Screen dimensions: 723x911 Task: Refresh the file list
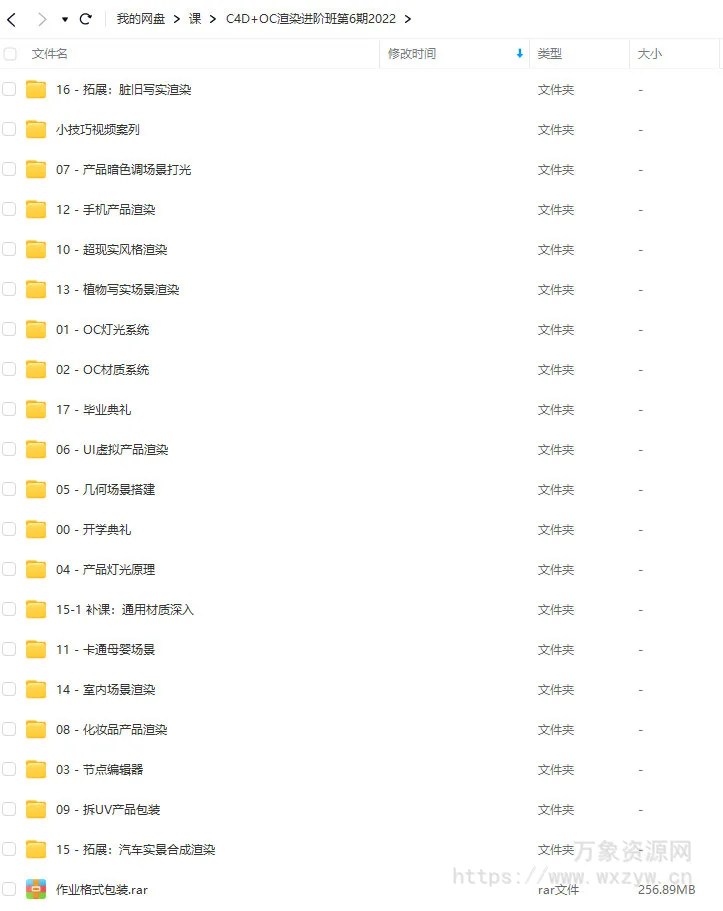[86, 19]
